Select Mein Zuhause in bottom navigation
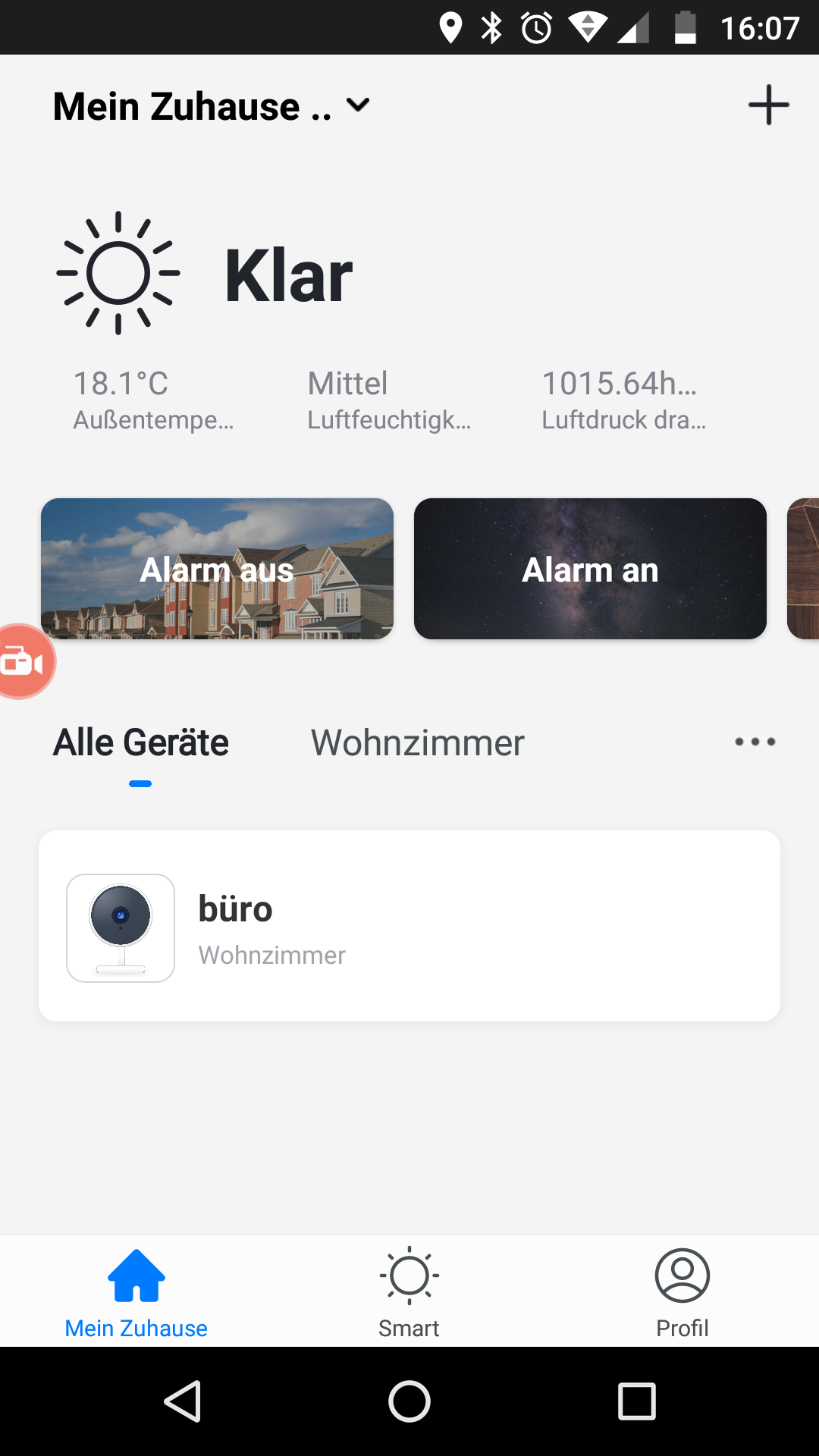819x1456 pixels. tap(136, 1292)
